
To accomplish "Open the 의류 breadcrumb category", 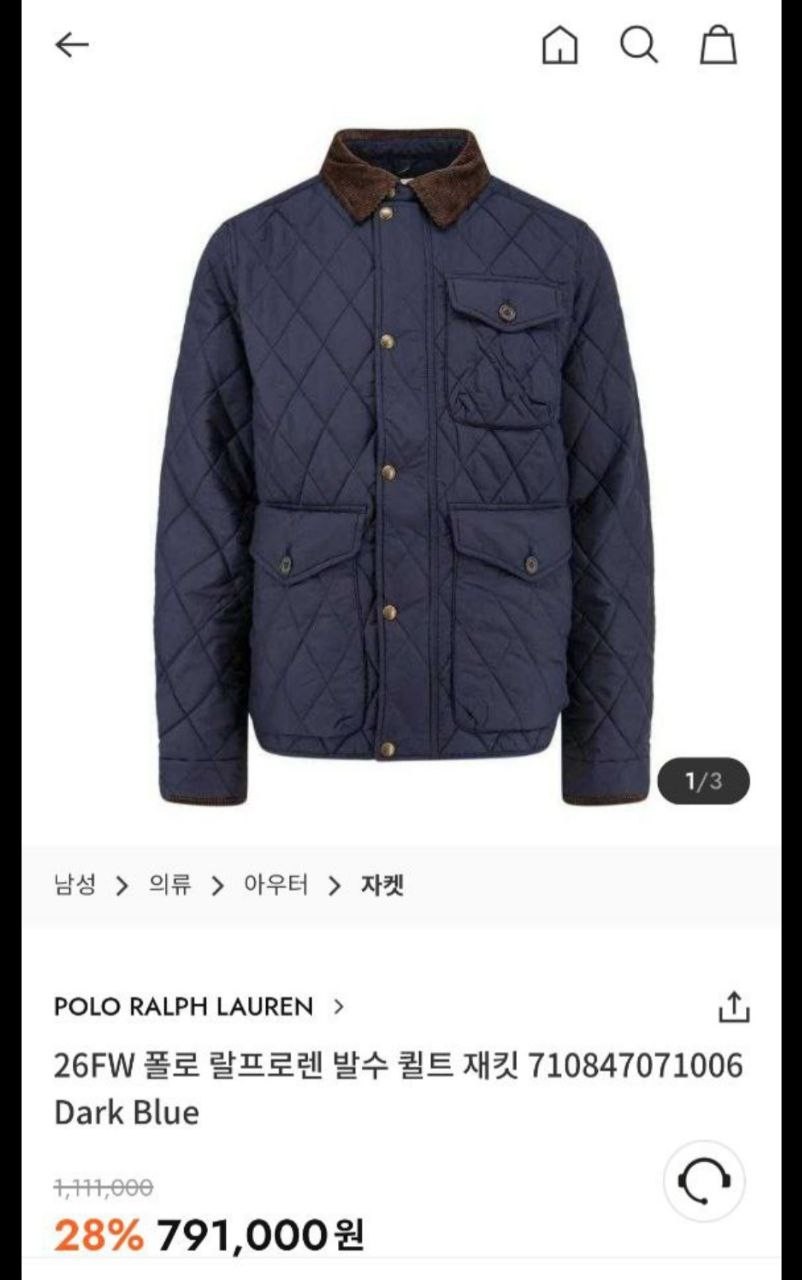I will click(x=169, y=885).
